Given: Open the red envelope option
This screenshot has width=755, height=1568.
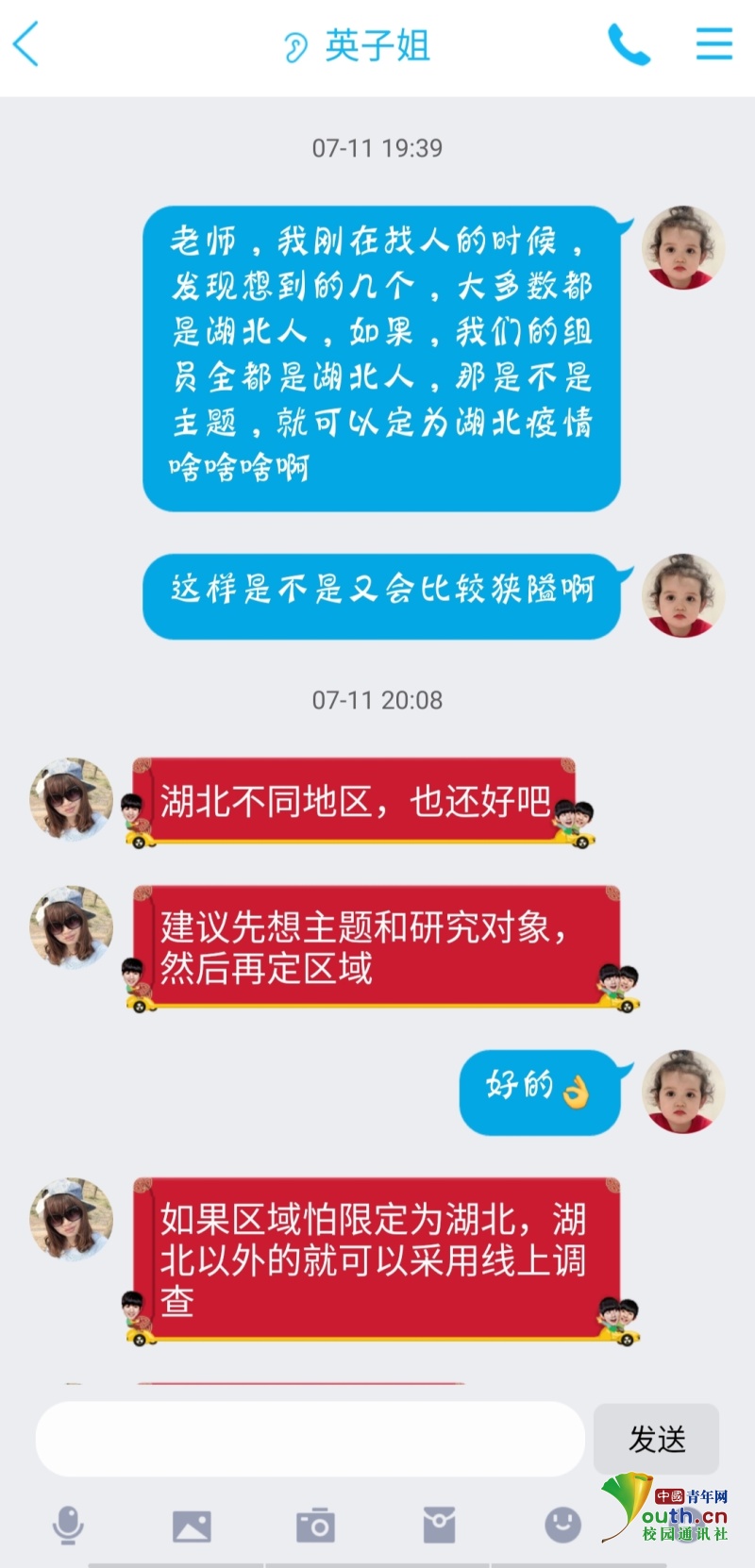Looking at the screenshot, I should pyautogui.click(x=439, y=1525).
